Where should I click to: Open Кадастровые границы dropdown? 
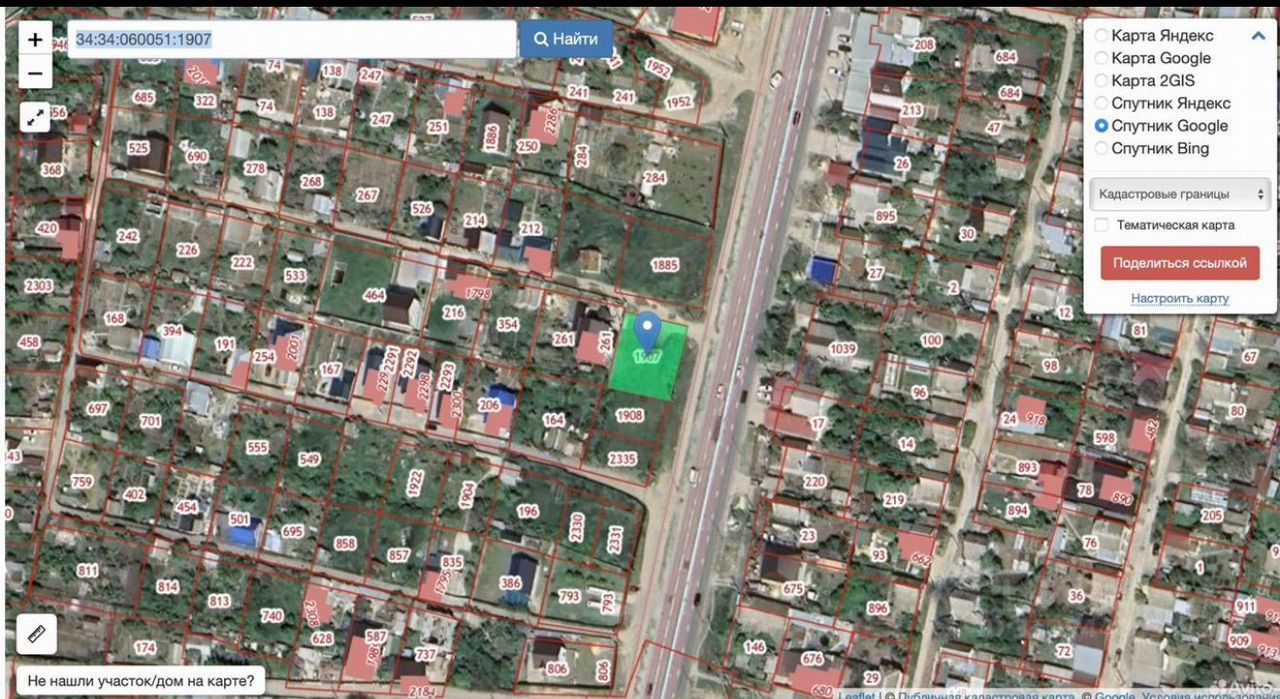1180,194
